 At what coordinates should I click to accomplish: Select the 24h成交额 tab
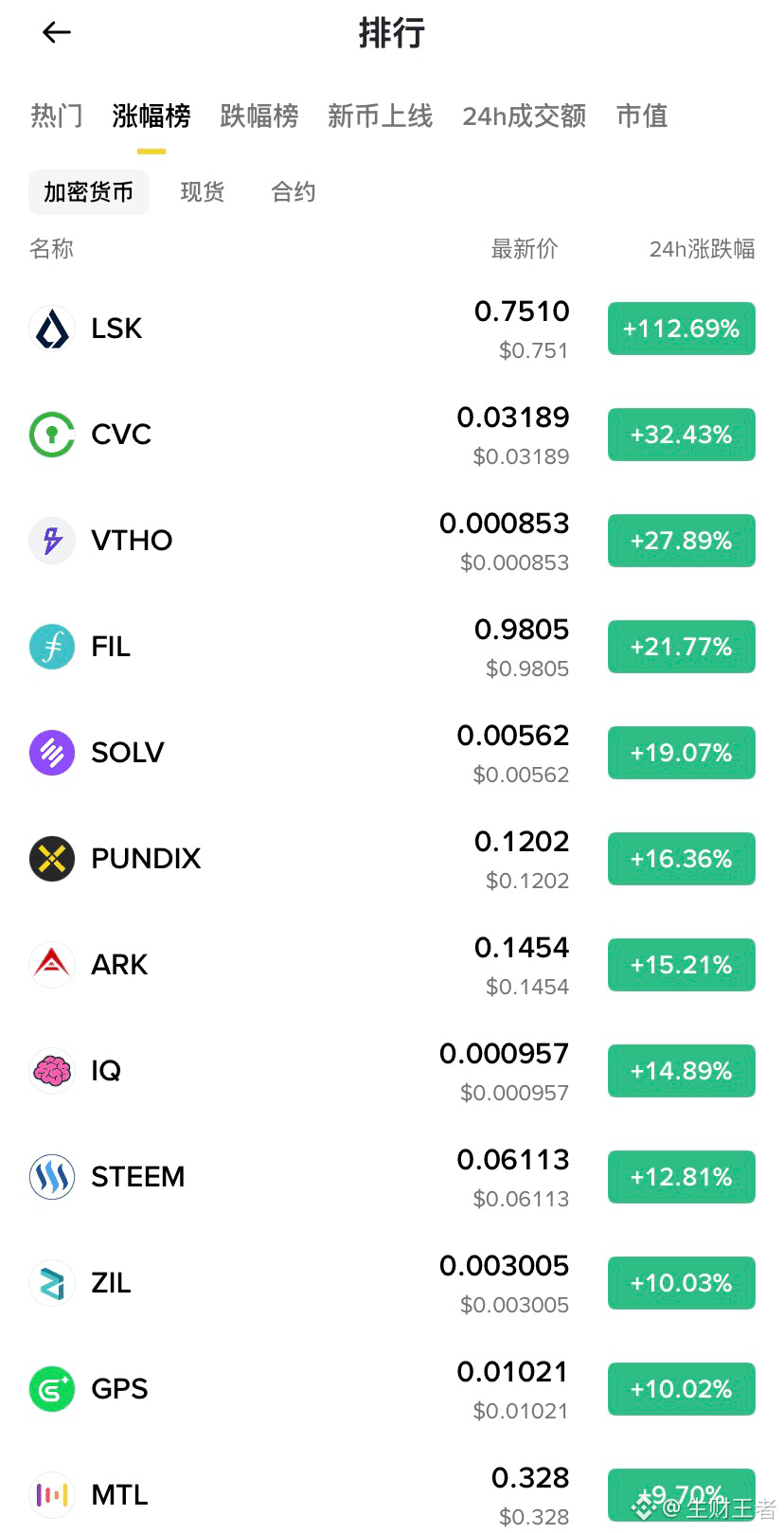[x=525, y=116]
